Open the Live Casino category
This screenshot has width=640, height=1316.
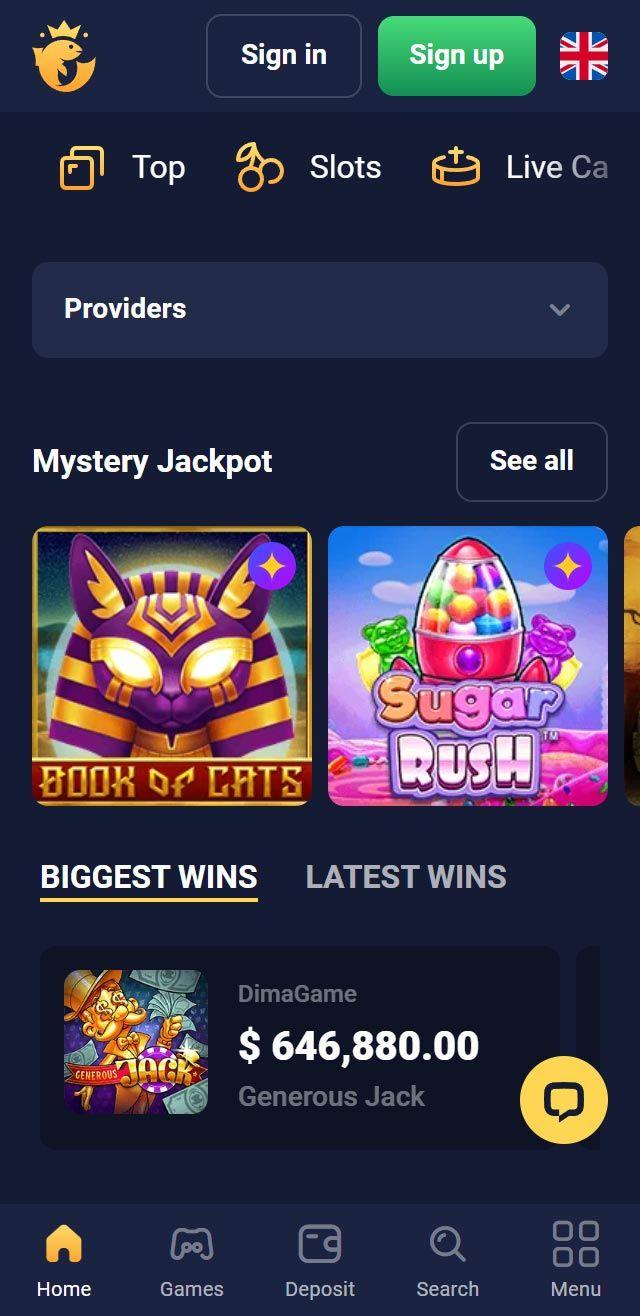[x=520, y=168]
